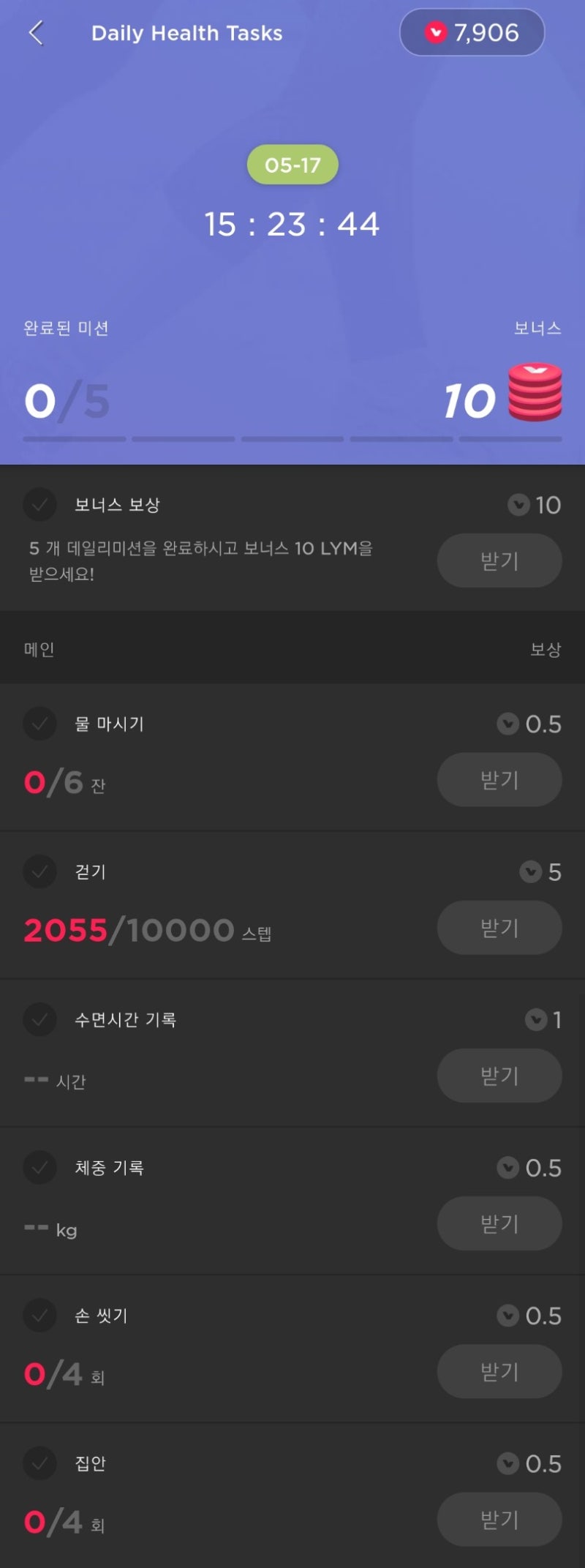Viewport: 585px width, 1568px height.
Task: Tap the back chevron in the top left
Action: [x=34, y=32]
